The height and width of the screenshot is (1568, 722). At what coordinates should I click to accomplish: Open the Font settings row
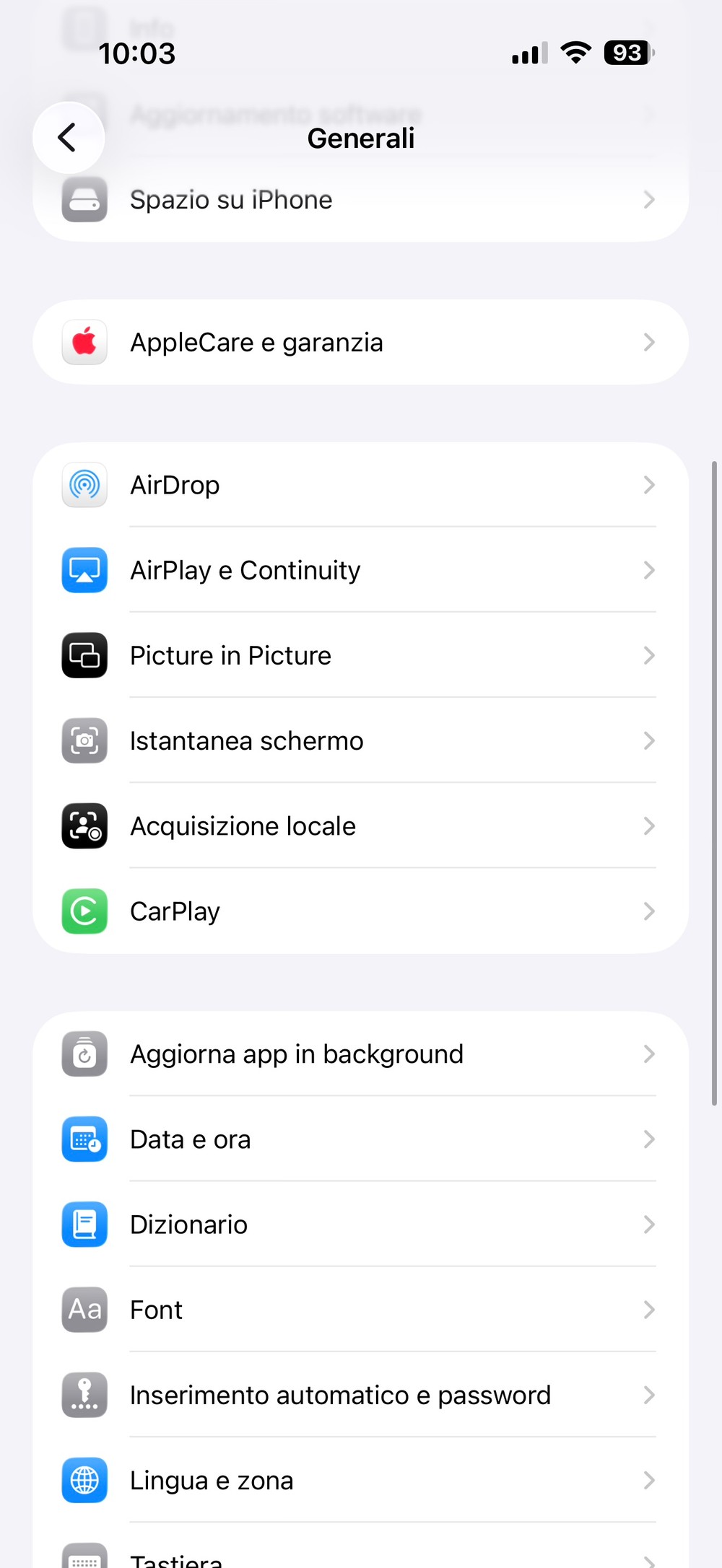pos(360,1310)
